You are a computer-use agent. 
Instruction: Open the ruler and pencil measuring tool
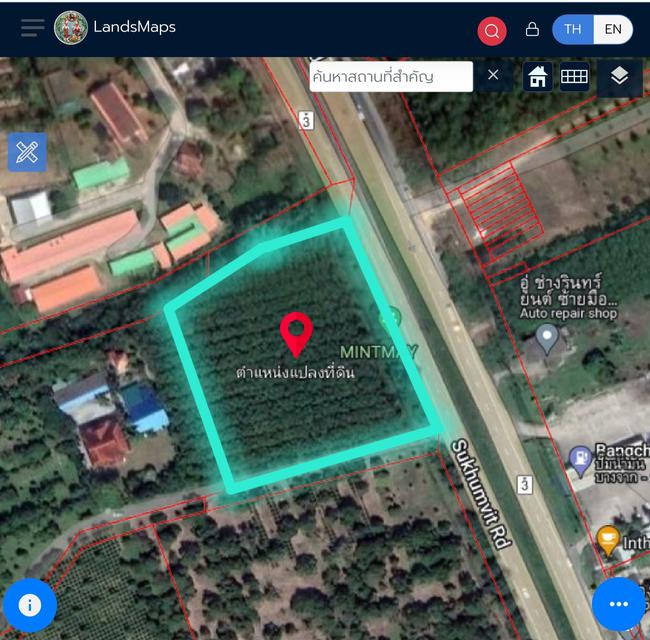coord(27,152)
